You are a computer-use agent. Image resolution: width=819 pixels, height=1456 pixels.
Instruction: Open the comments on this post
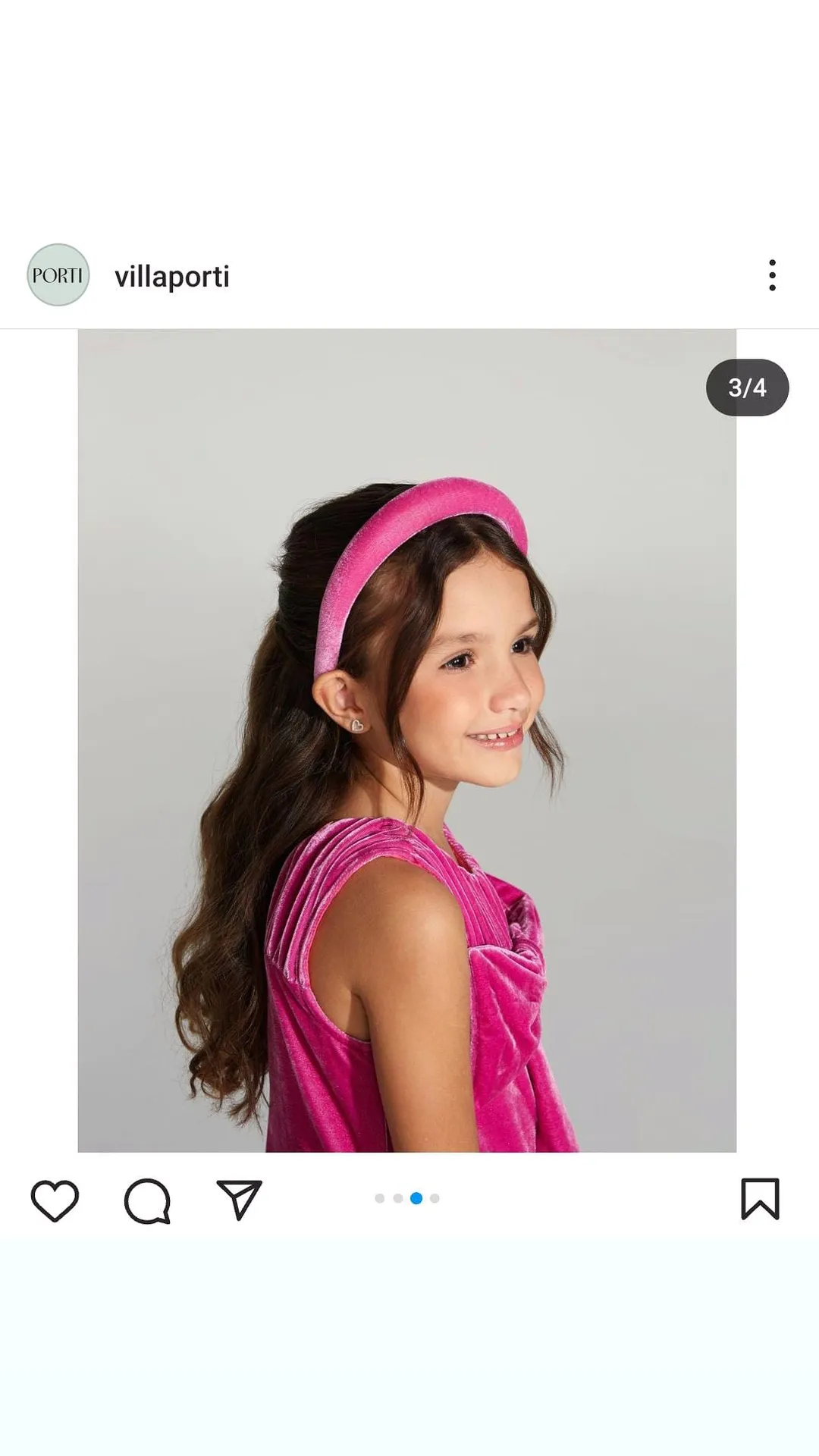point(147,1200)
